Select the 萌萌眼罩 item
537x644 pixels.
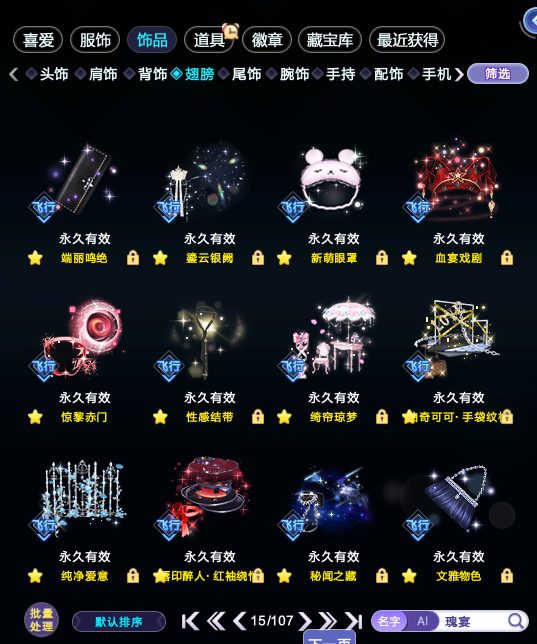(x=332, y=181)
